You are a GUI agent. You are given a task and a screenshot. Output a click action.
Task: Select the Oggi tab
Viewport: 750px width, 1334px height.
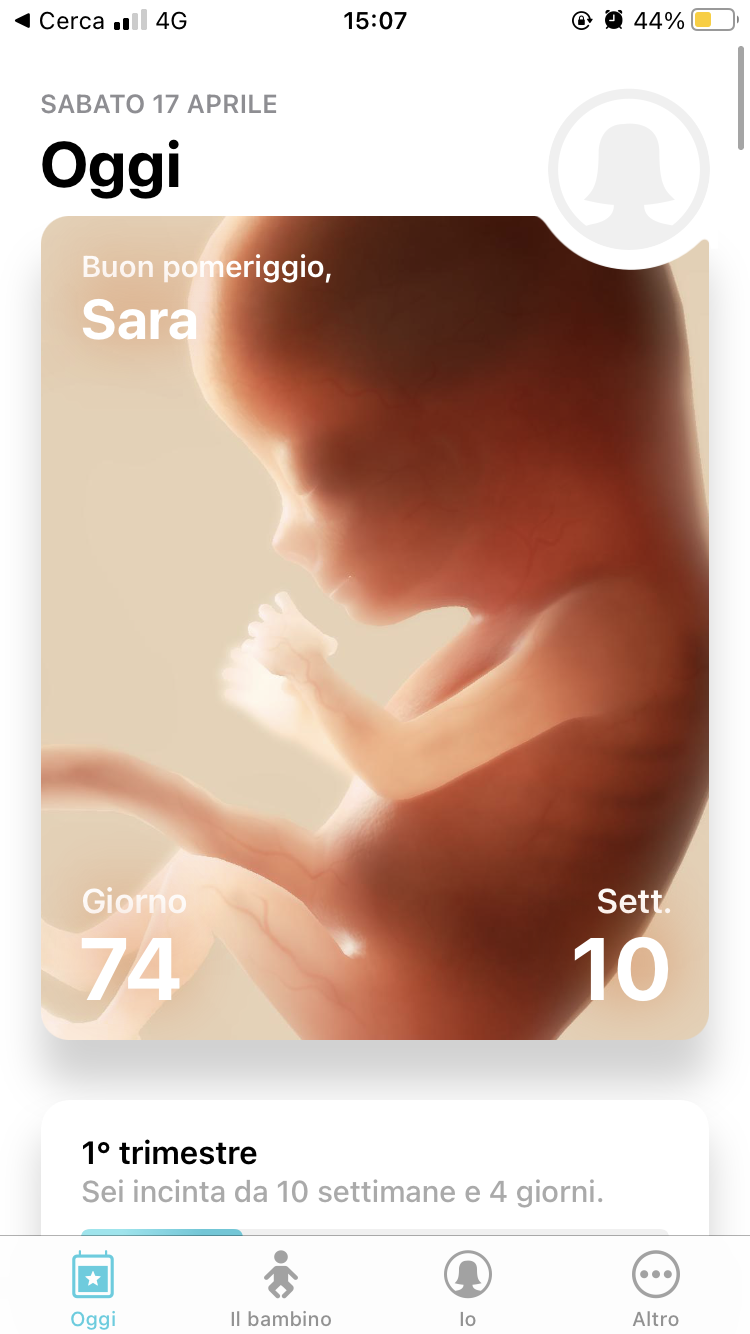point(93,1290)
